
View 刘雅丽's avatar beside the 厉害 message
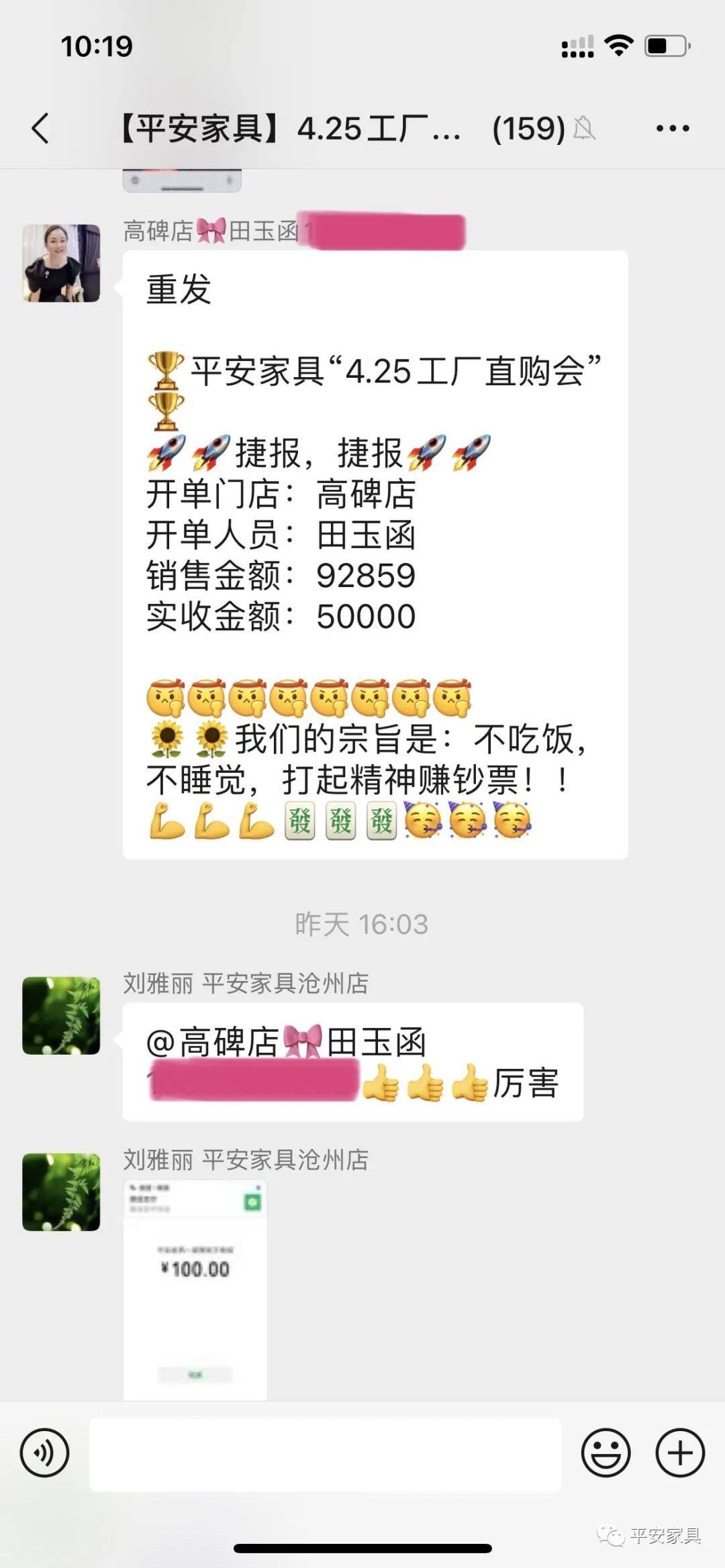tap(61, 1015)
